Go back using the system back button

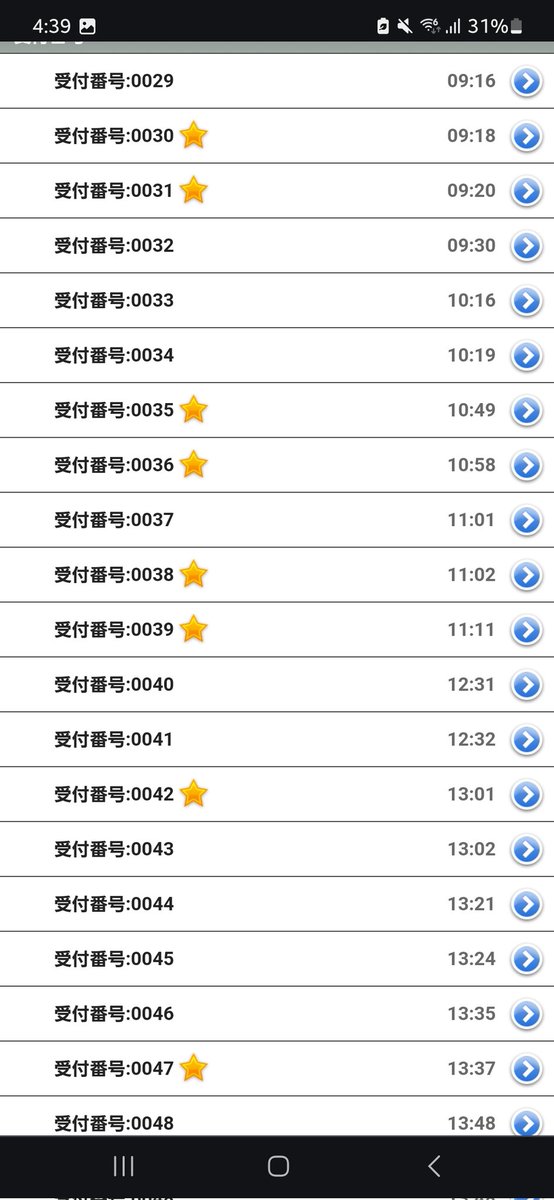pyautogui.click(x=434, y=1165)
